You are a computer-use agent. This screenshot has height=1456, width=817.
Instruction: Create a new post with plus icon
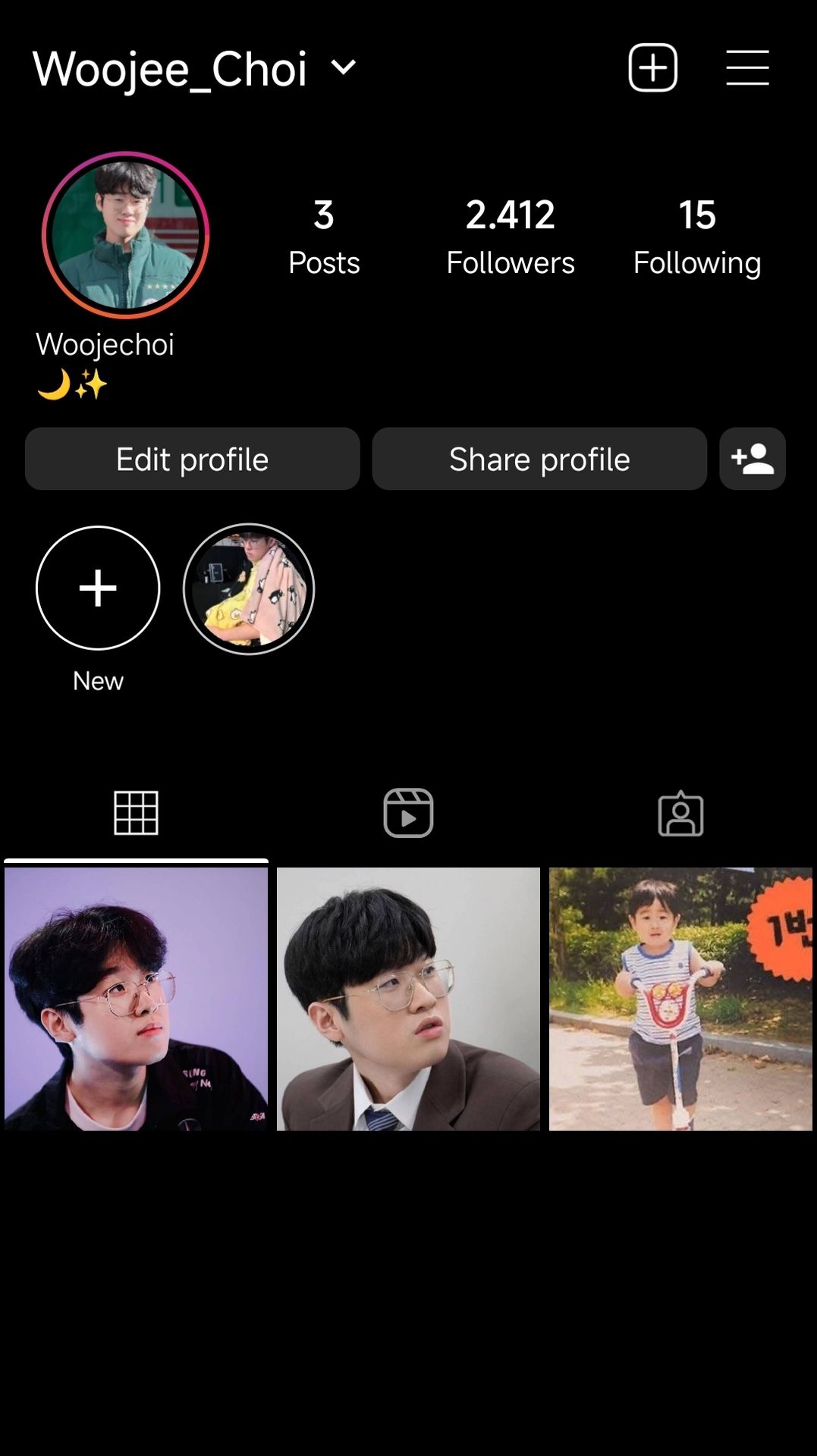[x=652, y=68]
